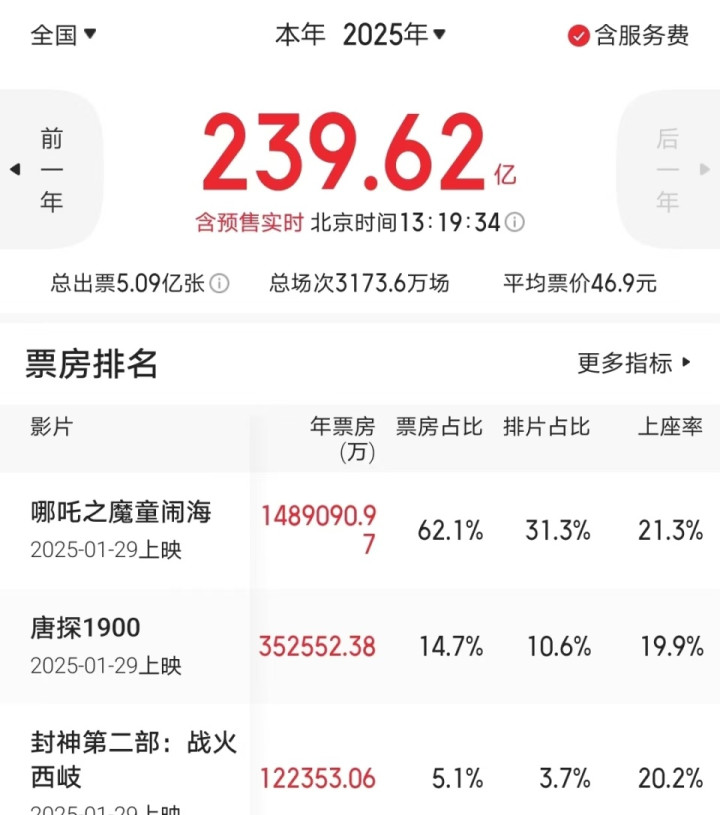Open 更多指标 for more metrics
This screenshot has height=815, width=720.
point(634,363)
